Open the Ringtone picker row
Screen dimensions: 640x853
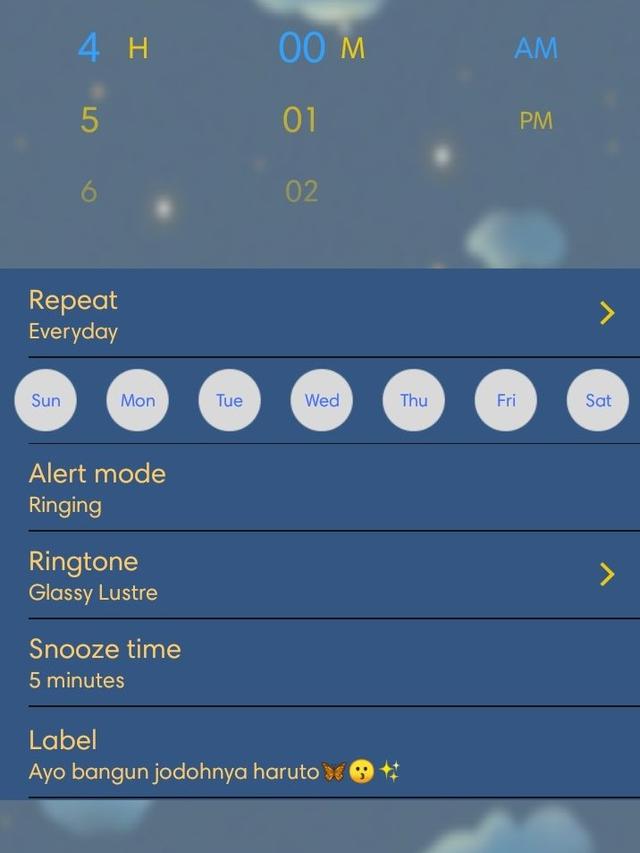point(320,575)
